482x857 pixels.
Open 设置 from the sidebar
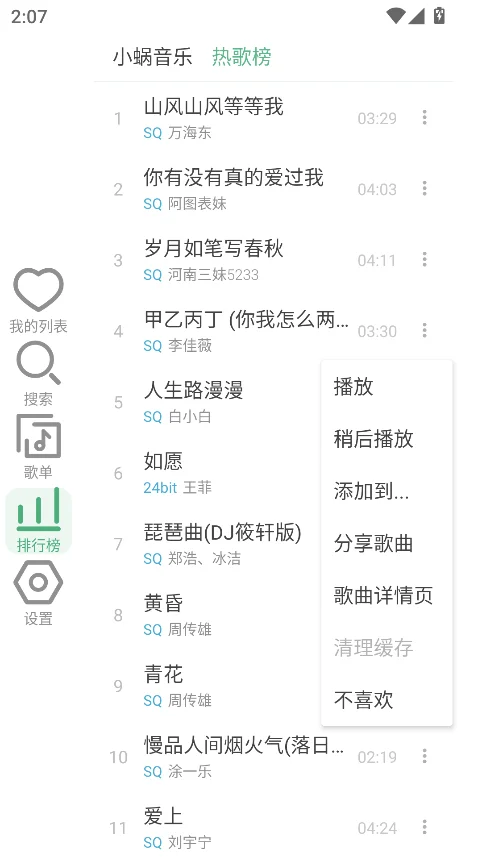click(x=38, y=593)
